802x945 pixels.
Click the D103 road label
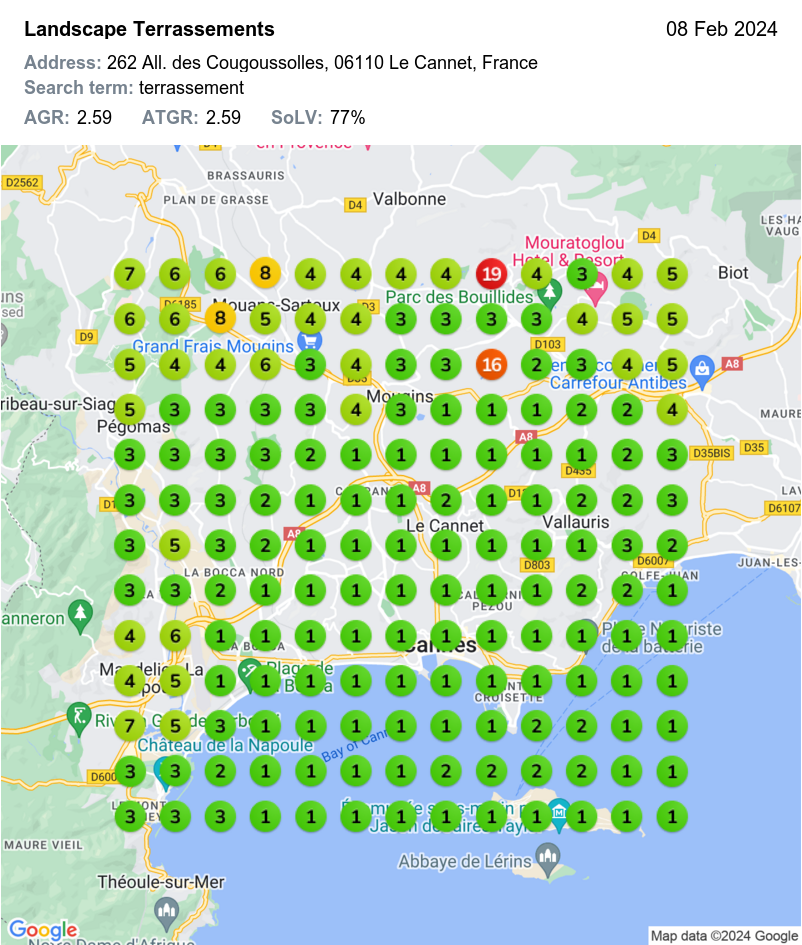pyautogui.click(x=546, y=344)
